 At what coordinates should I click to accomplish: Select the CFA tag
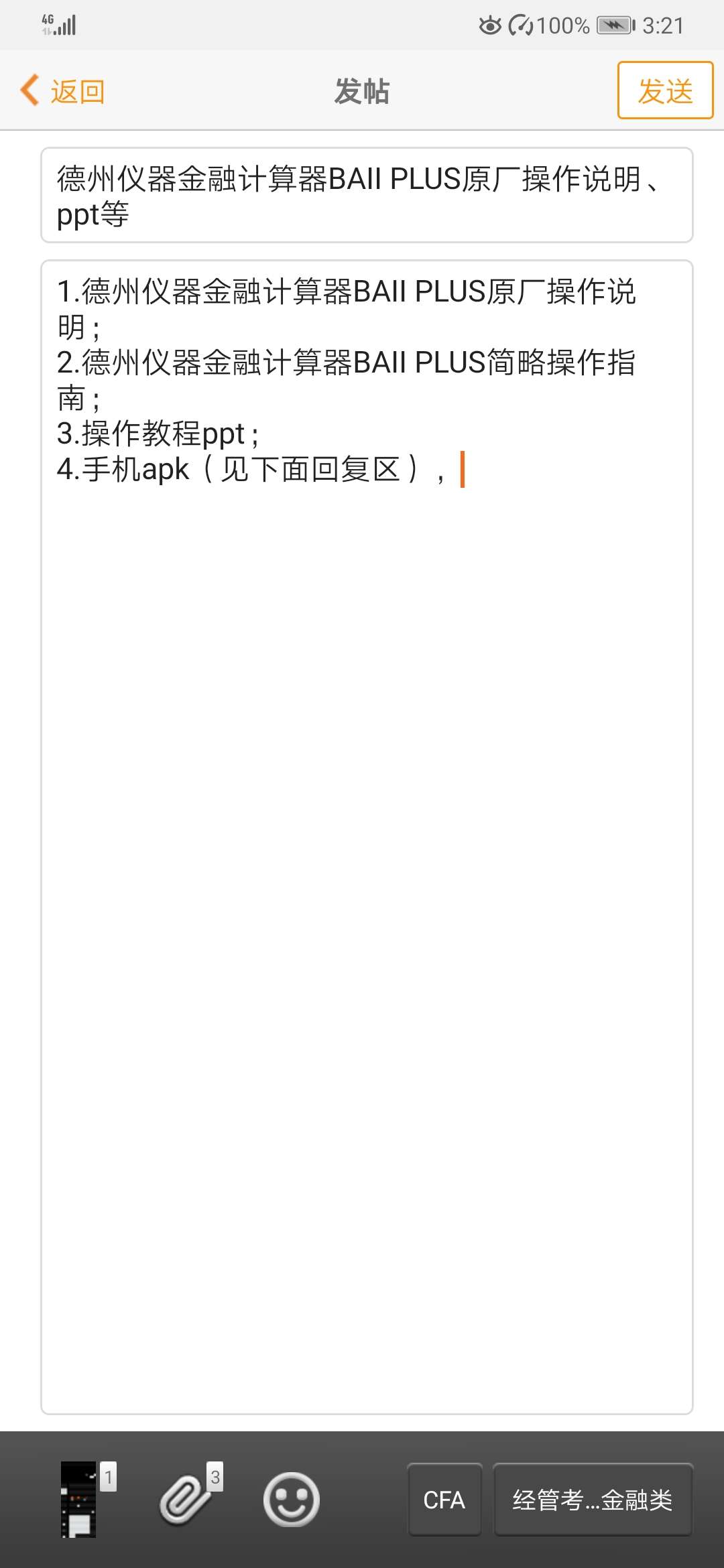coord(444,1500)
